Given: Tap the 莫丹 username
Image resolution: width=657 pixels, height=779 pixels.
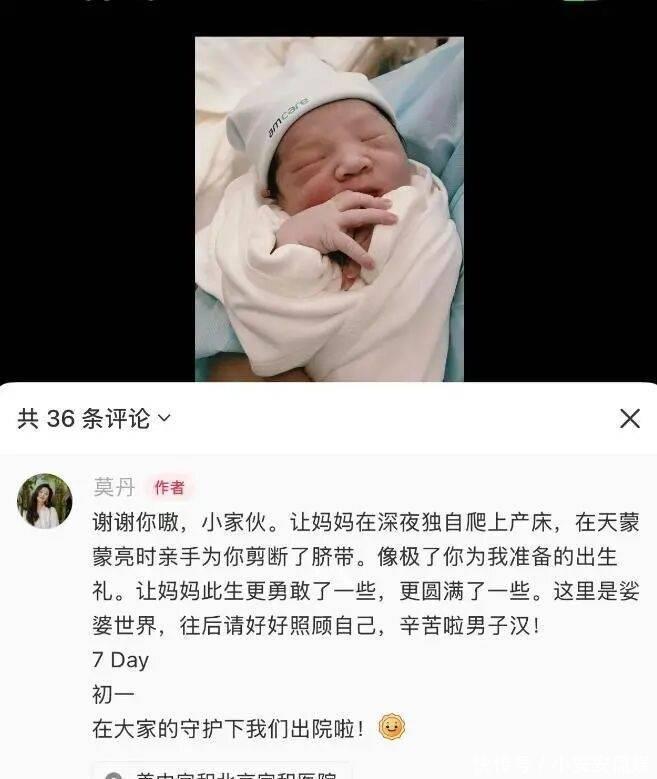Looking at the screenshot, I should click(114, 487).
